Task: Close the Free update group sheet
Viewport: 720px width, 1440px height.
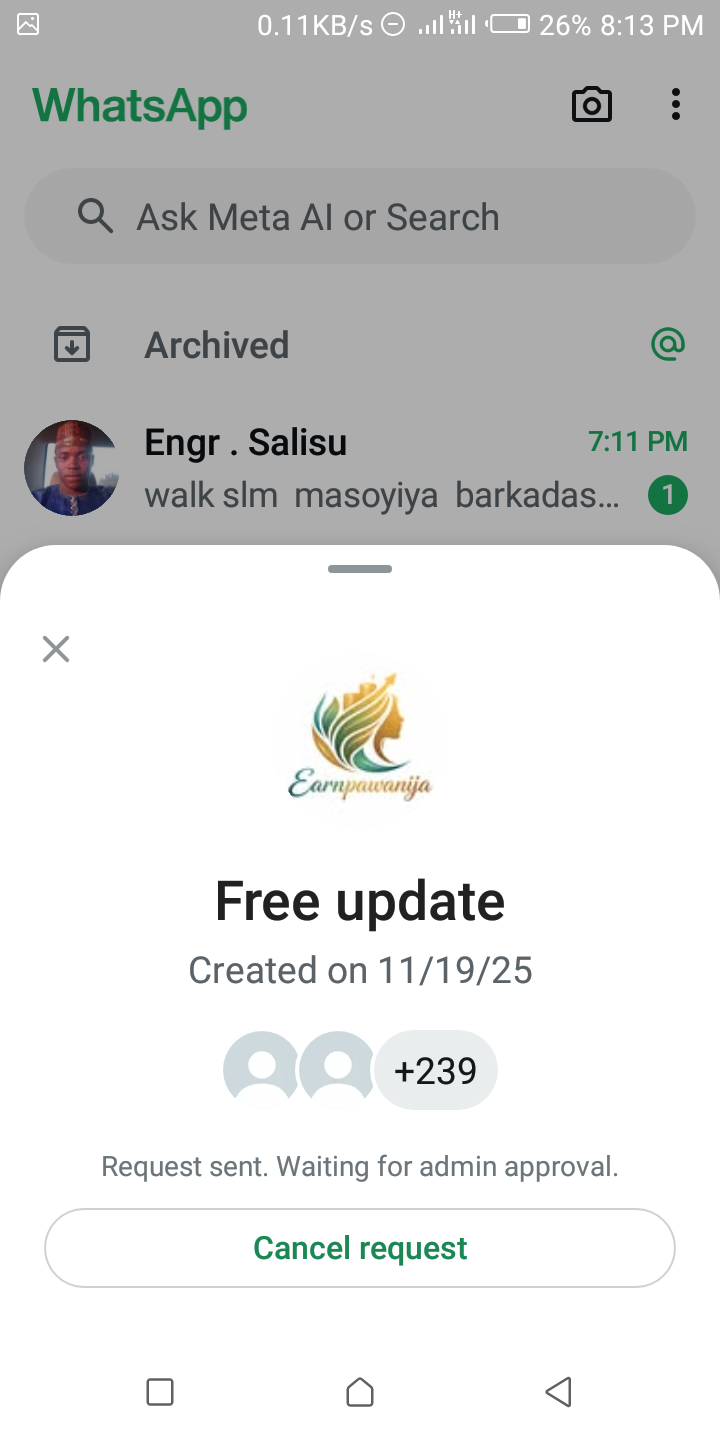Action: 56,650
